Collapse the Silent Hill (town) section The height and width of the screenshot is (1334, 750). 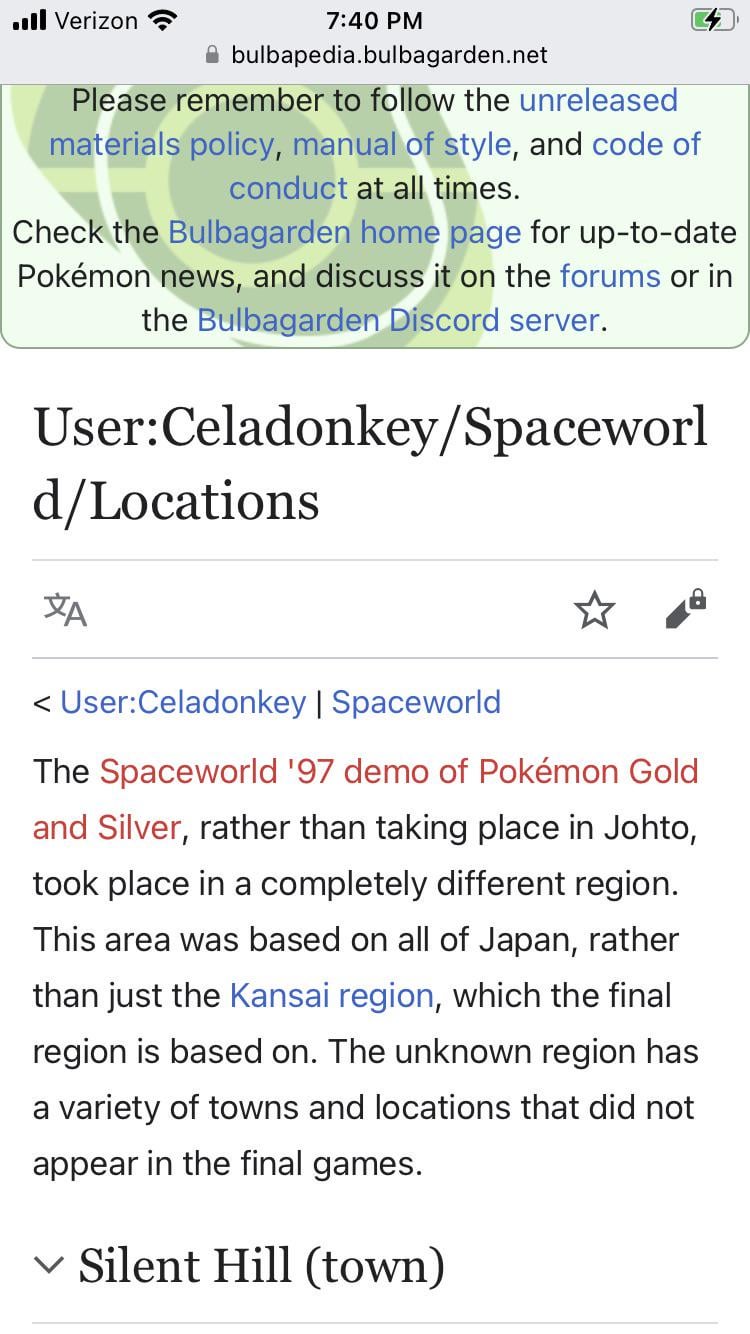(x=48, y=1266)
